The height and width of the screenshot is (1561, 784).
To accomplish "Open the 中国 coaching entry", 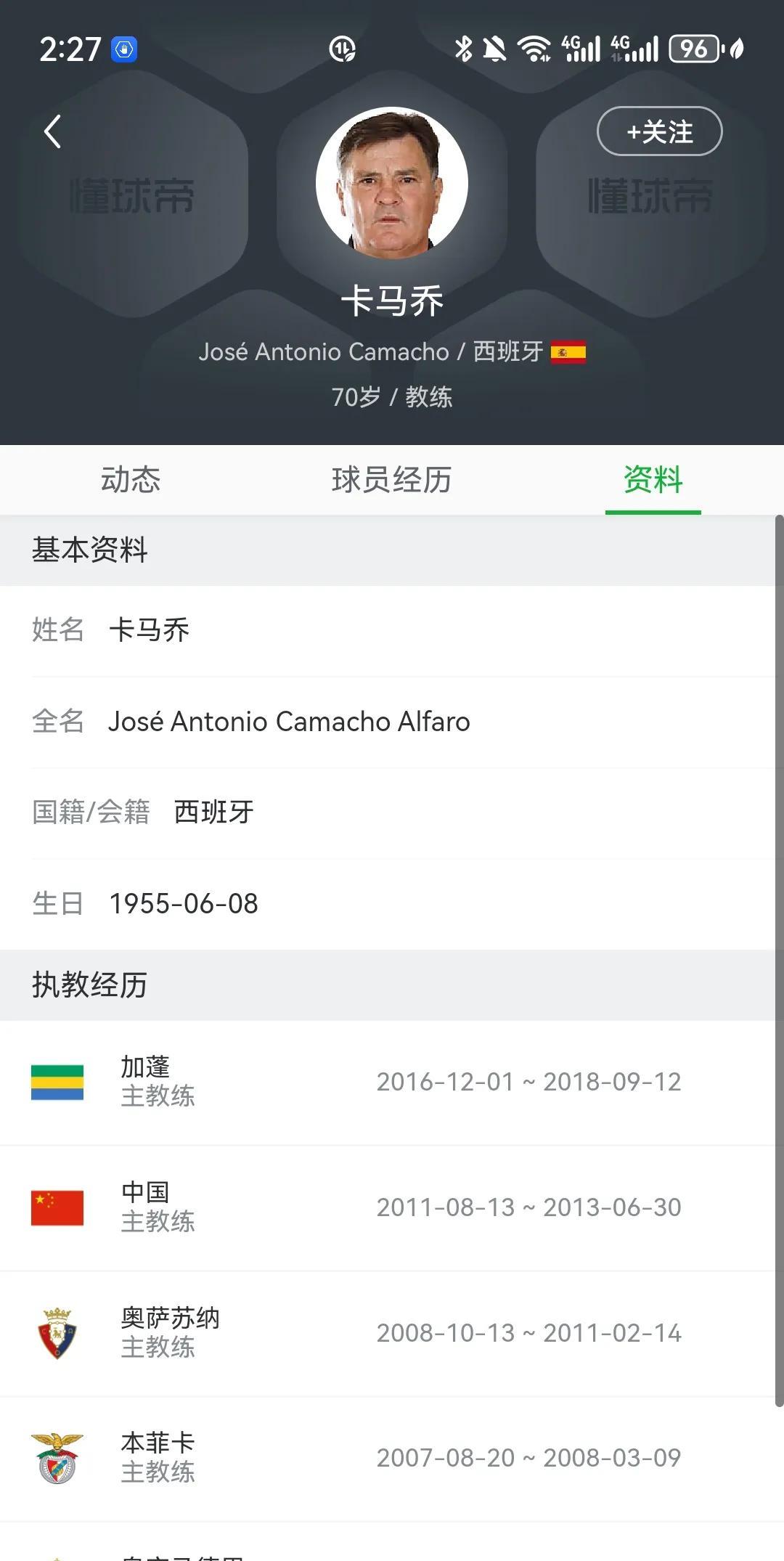I will (x=392, y=1208).
